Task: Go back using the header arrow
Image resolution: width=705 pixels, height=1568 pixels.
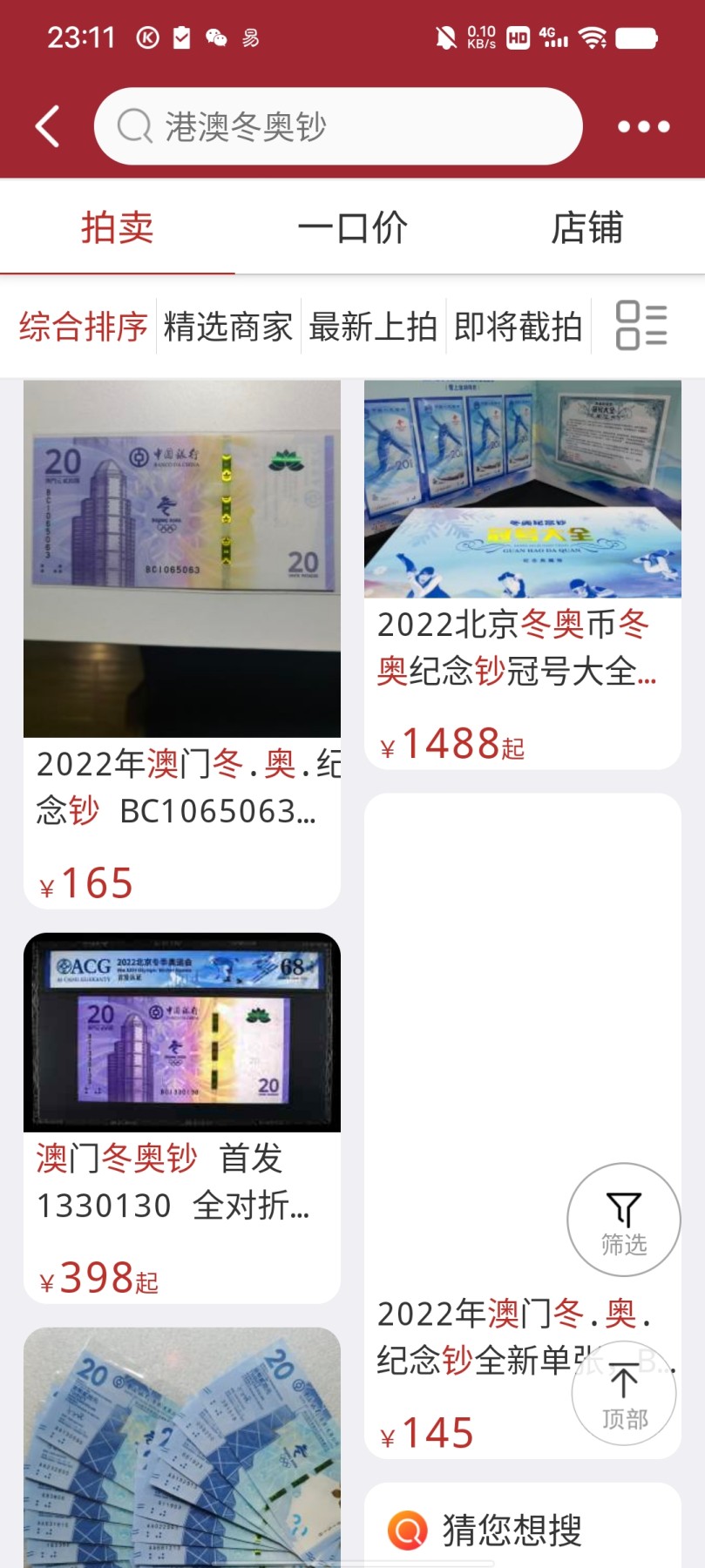Action: (49, 126)
